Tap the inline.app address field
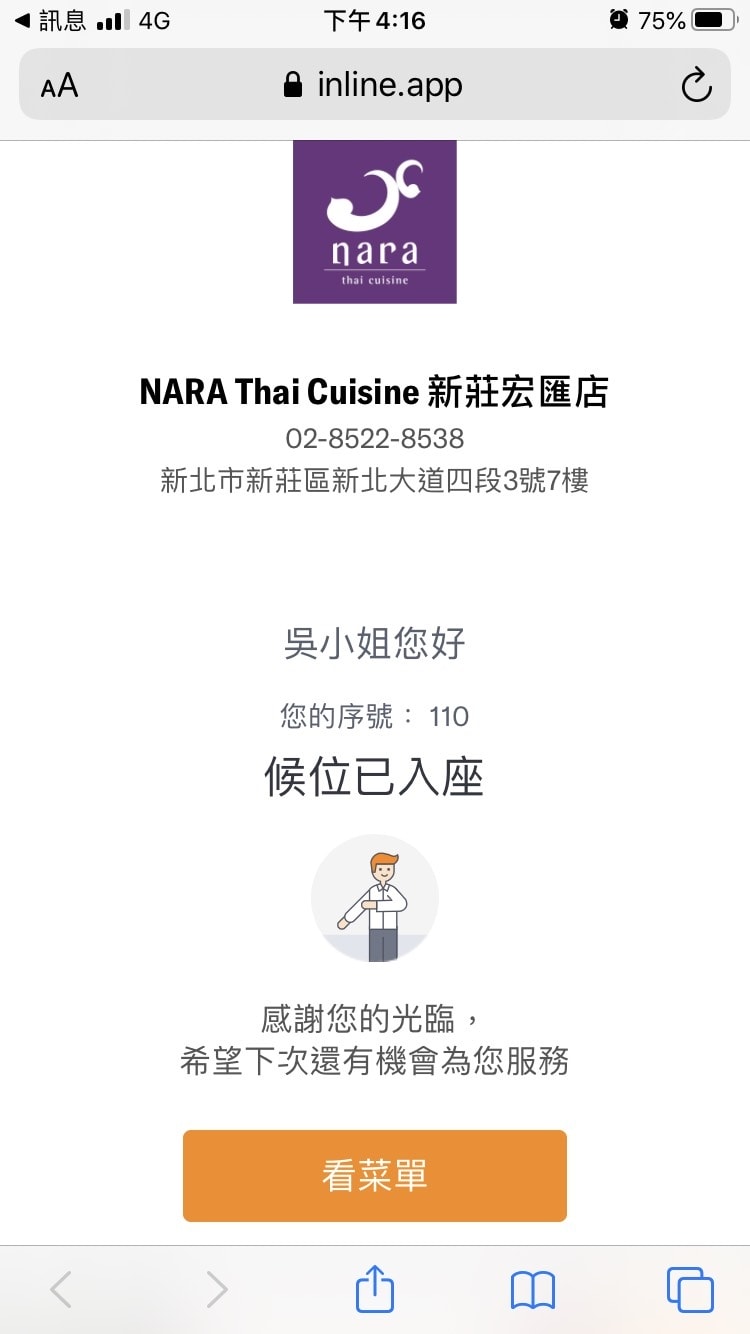Viewport: 750px width, 1334px height. tap(375, 85)
